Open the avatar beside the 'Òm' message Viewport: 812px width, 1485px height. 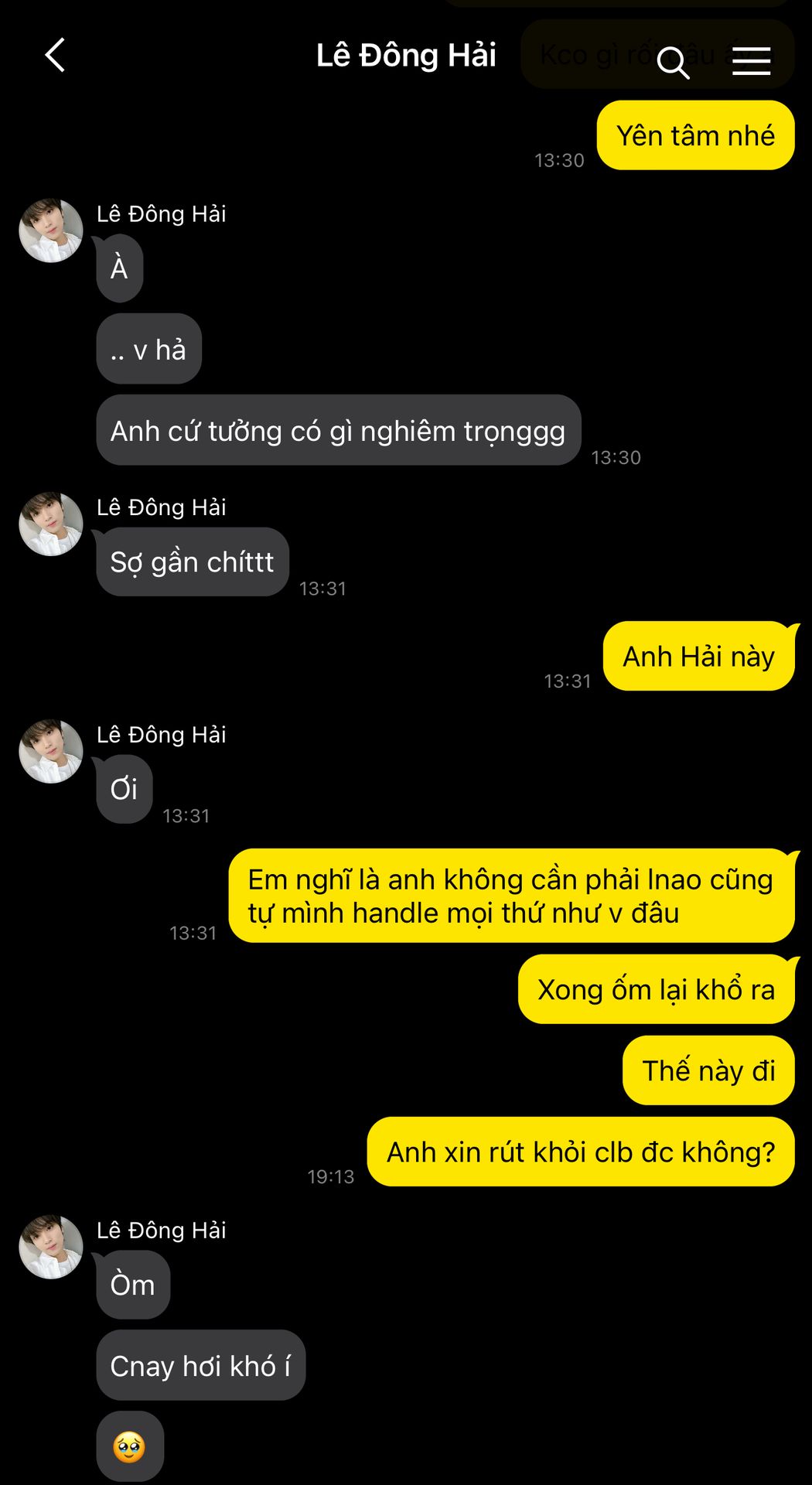(51, 1247)
